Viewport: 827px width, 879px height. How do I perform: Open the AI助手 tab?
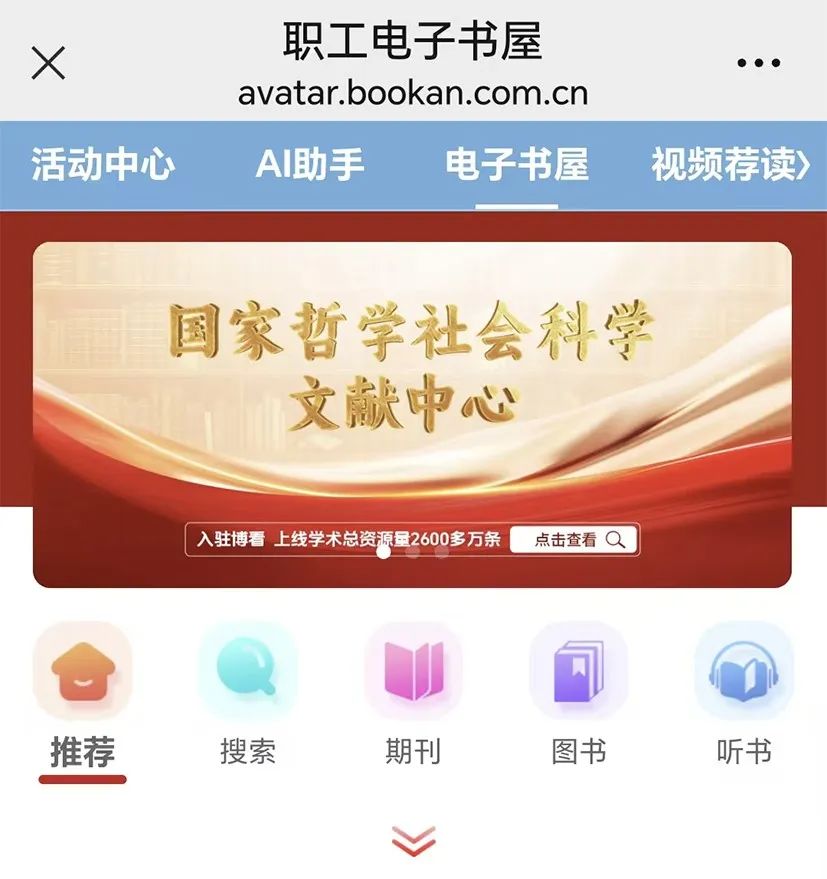[x=309, y=164]
